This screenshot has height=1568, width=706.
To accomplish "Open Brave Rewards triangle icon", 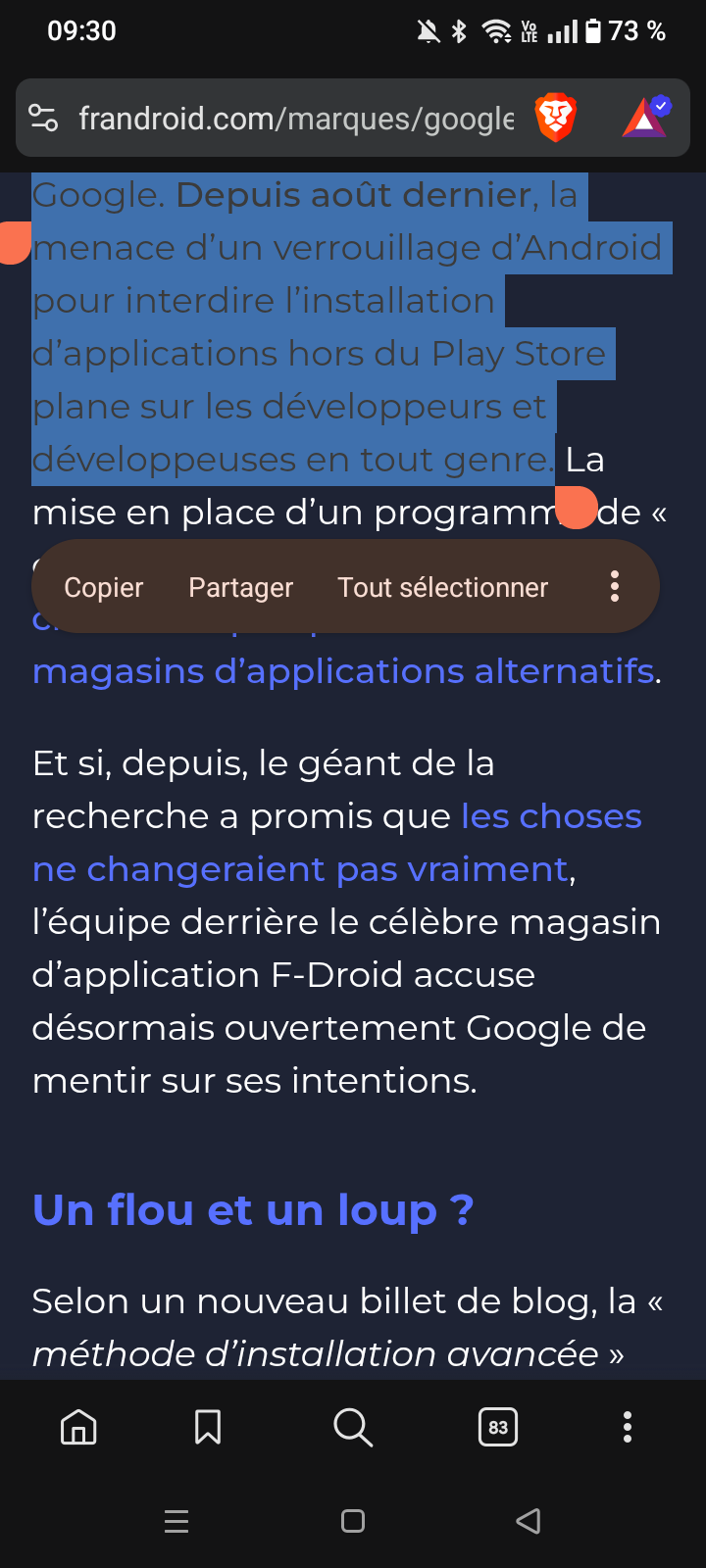I will [x=645, y=119].
